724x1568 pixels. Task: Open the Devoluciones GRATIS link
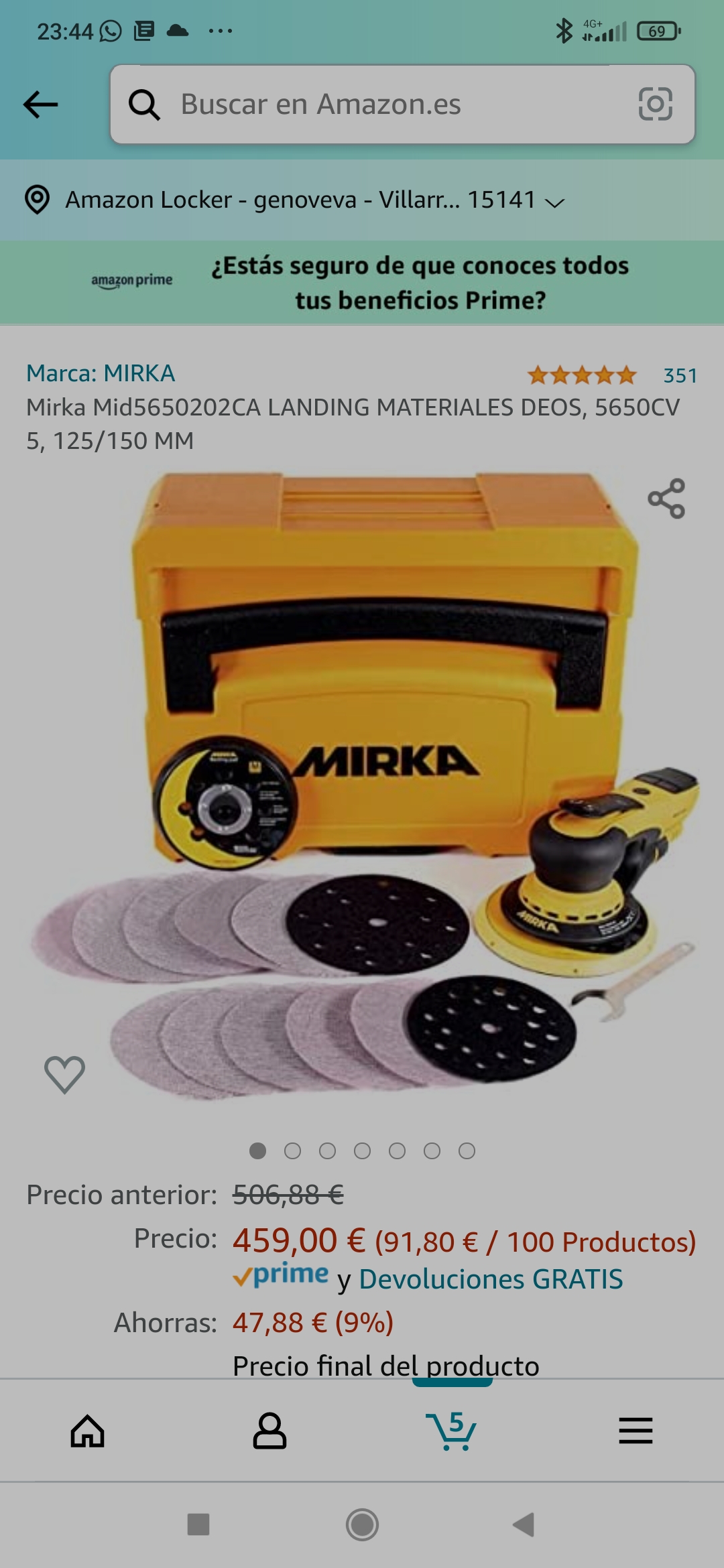491,1279
